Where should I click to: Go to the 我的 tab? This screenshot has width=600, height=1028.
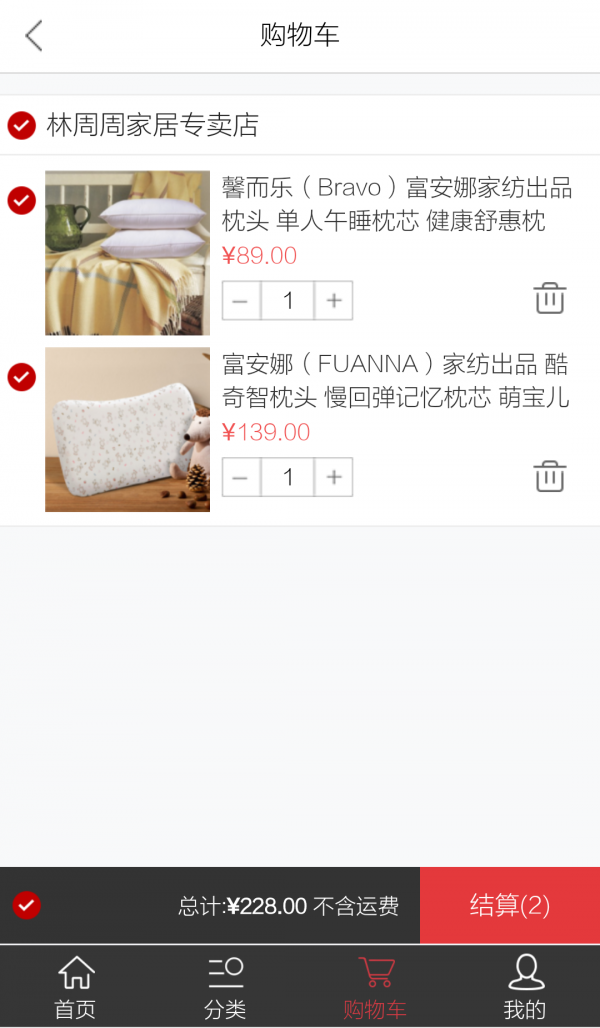[x=525, y=987]
